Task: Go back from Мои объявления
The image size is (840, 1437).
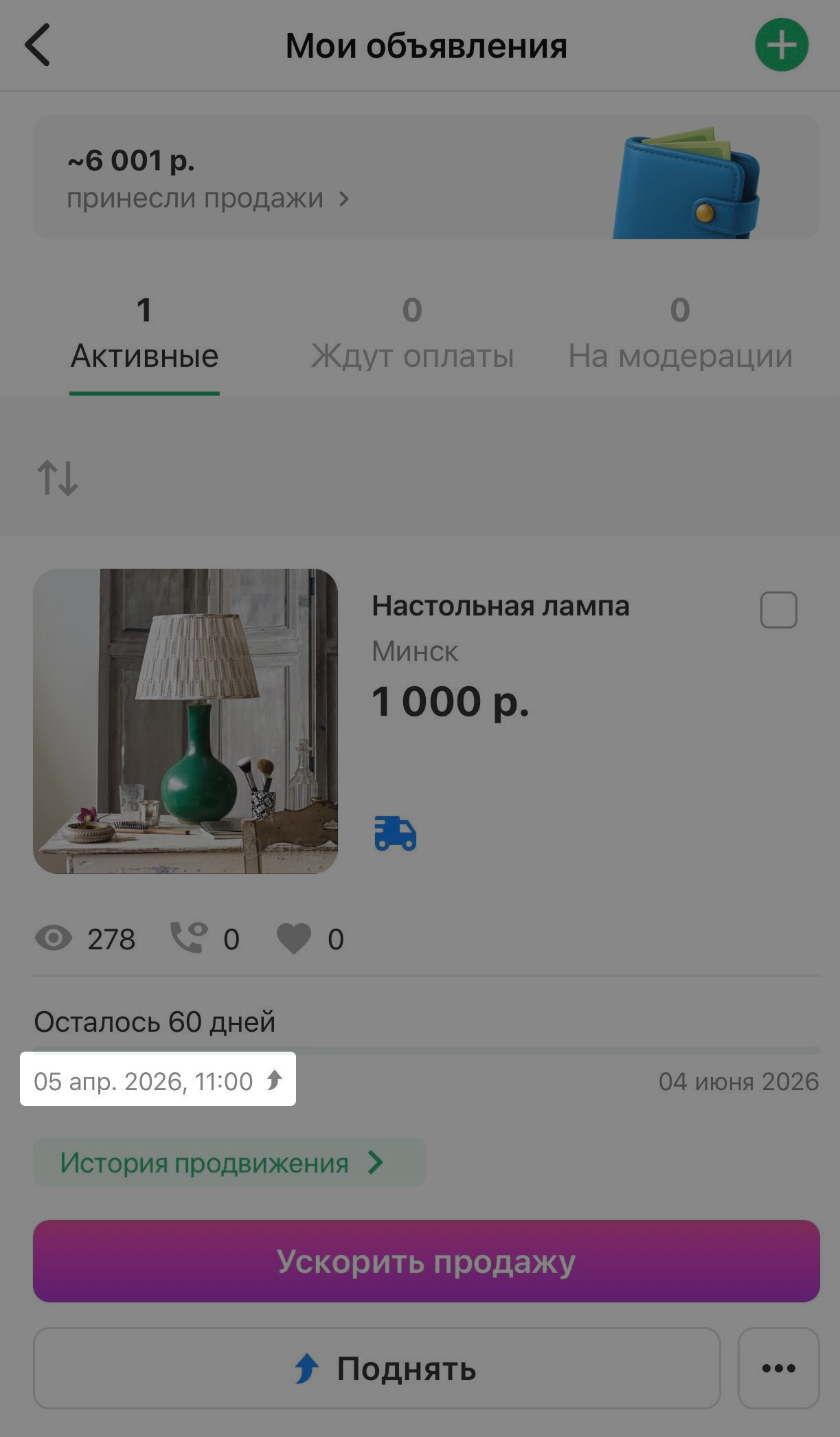Action: (x=38, y=45)
